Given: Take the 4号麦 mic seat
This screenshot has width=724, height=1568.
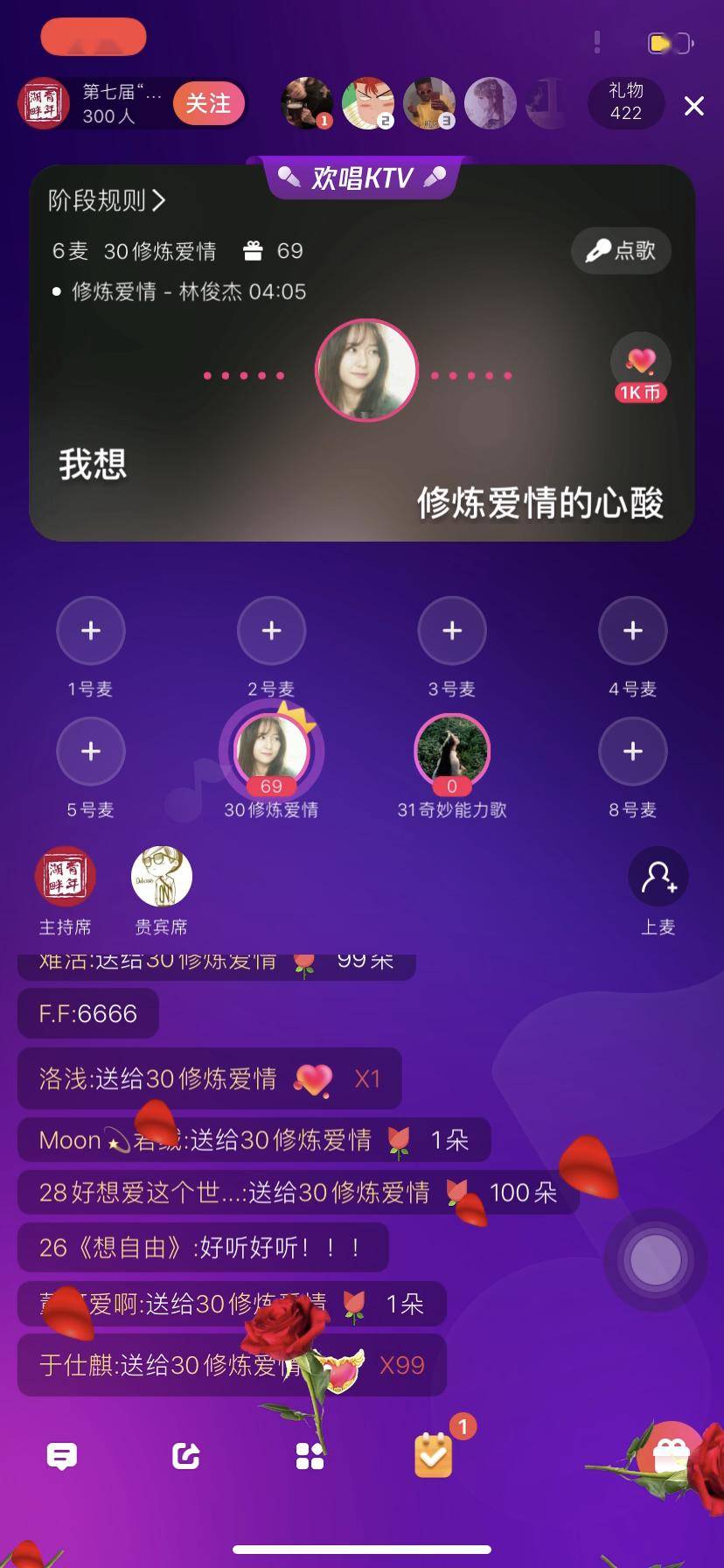Looking at the screenshot, I should pyautogui.click(x=633, y=631).
